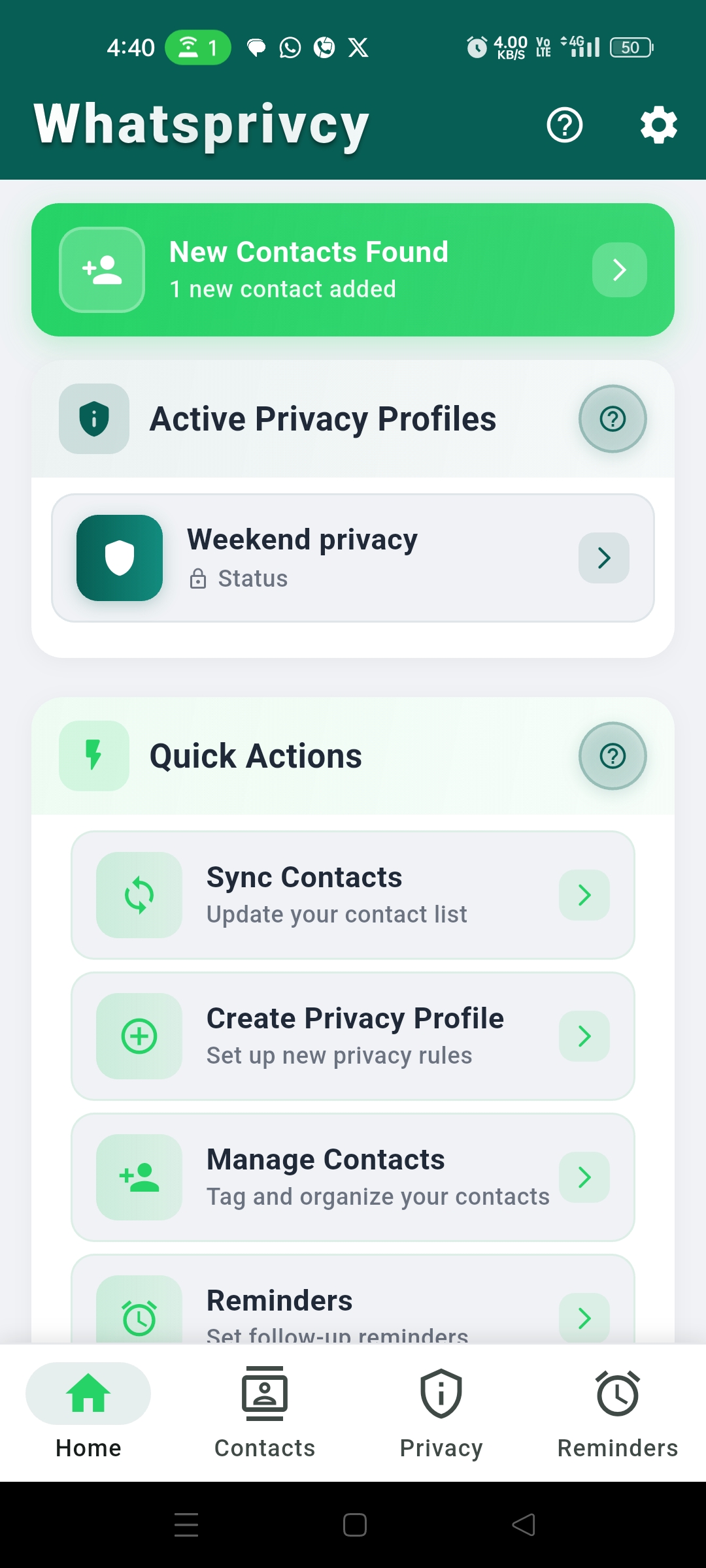This screenshot has width=706, height=1568.
Task: Expand the Weekend privacy profile chevron
Action: tap(603, 557)
